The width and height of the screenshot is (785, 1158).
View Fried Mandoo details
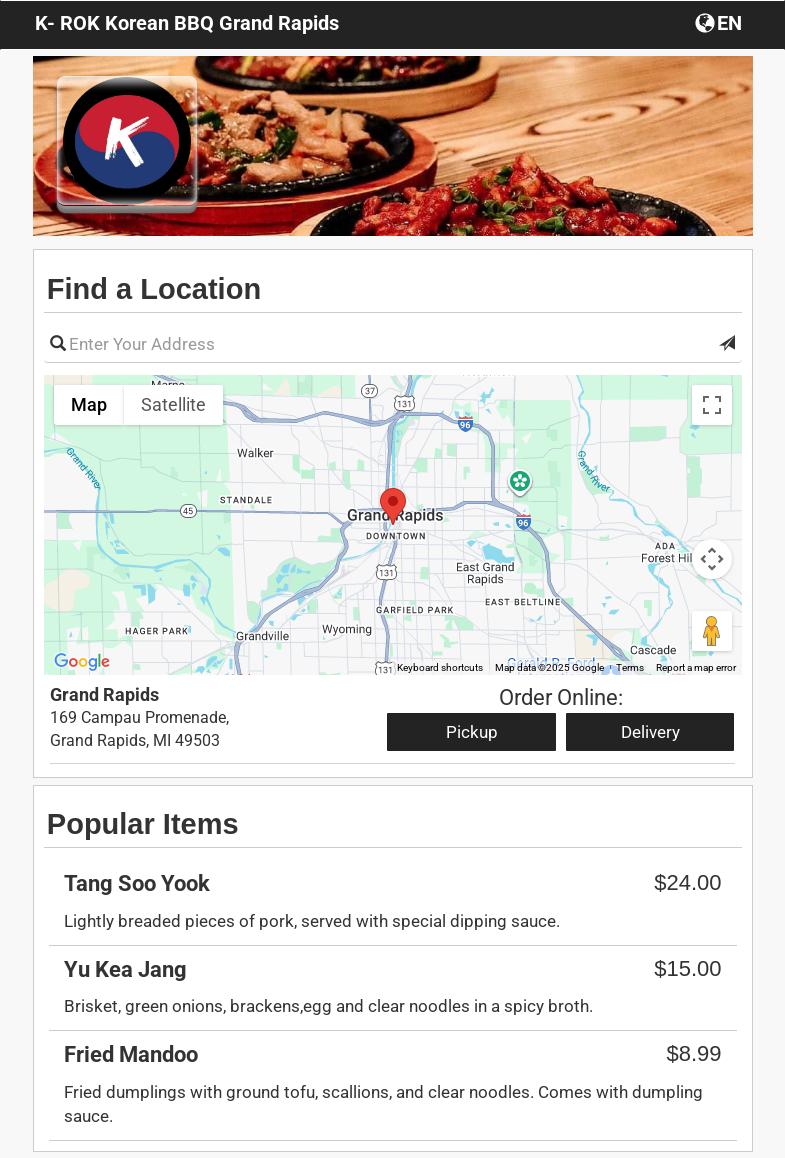click(131, 1055)
